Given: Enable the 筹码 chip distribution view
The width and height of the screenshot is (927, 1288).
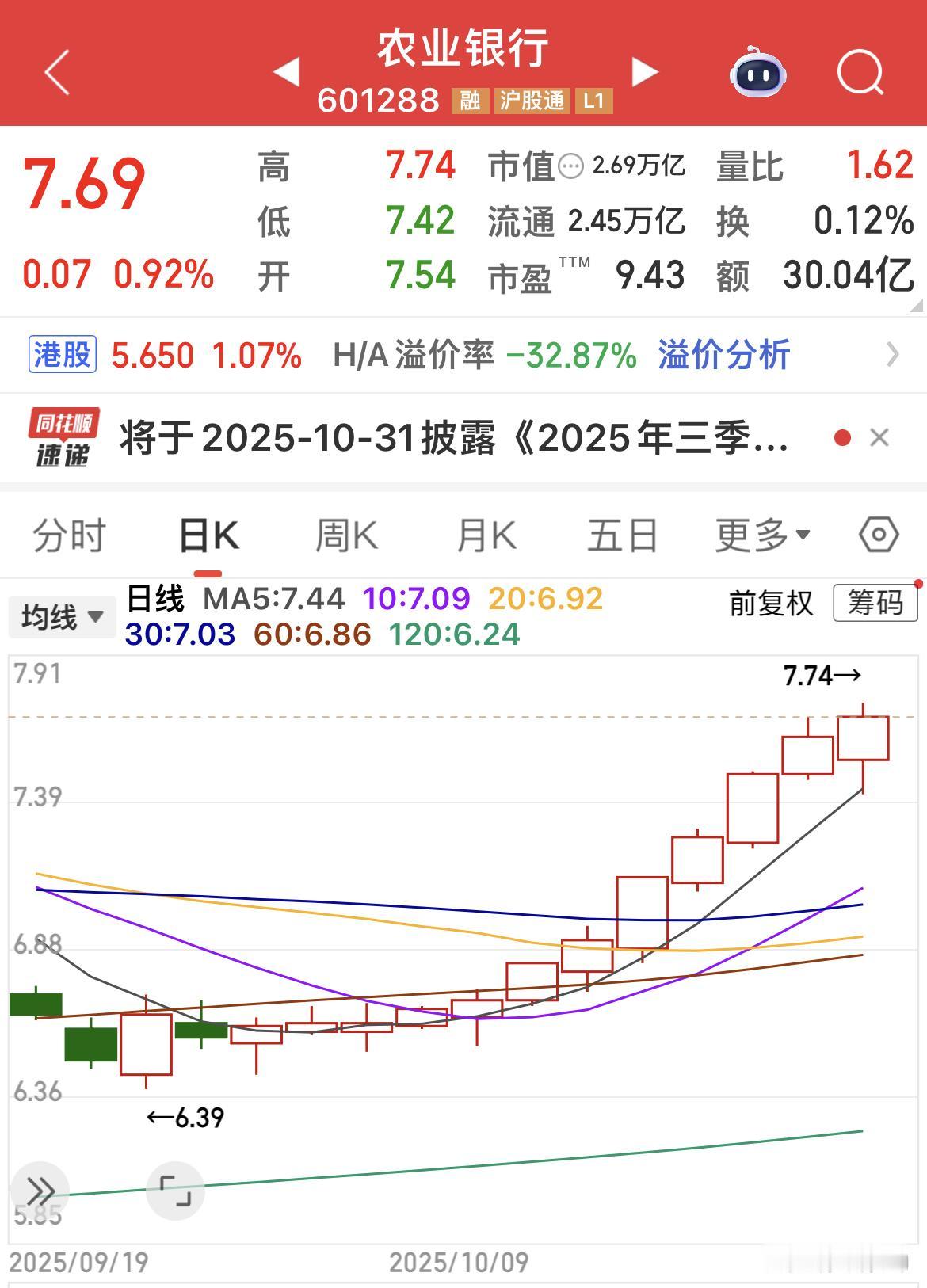Looking at the screenshot, I should pos(875,604).
